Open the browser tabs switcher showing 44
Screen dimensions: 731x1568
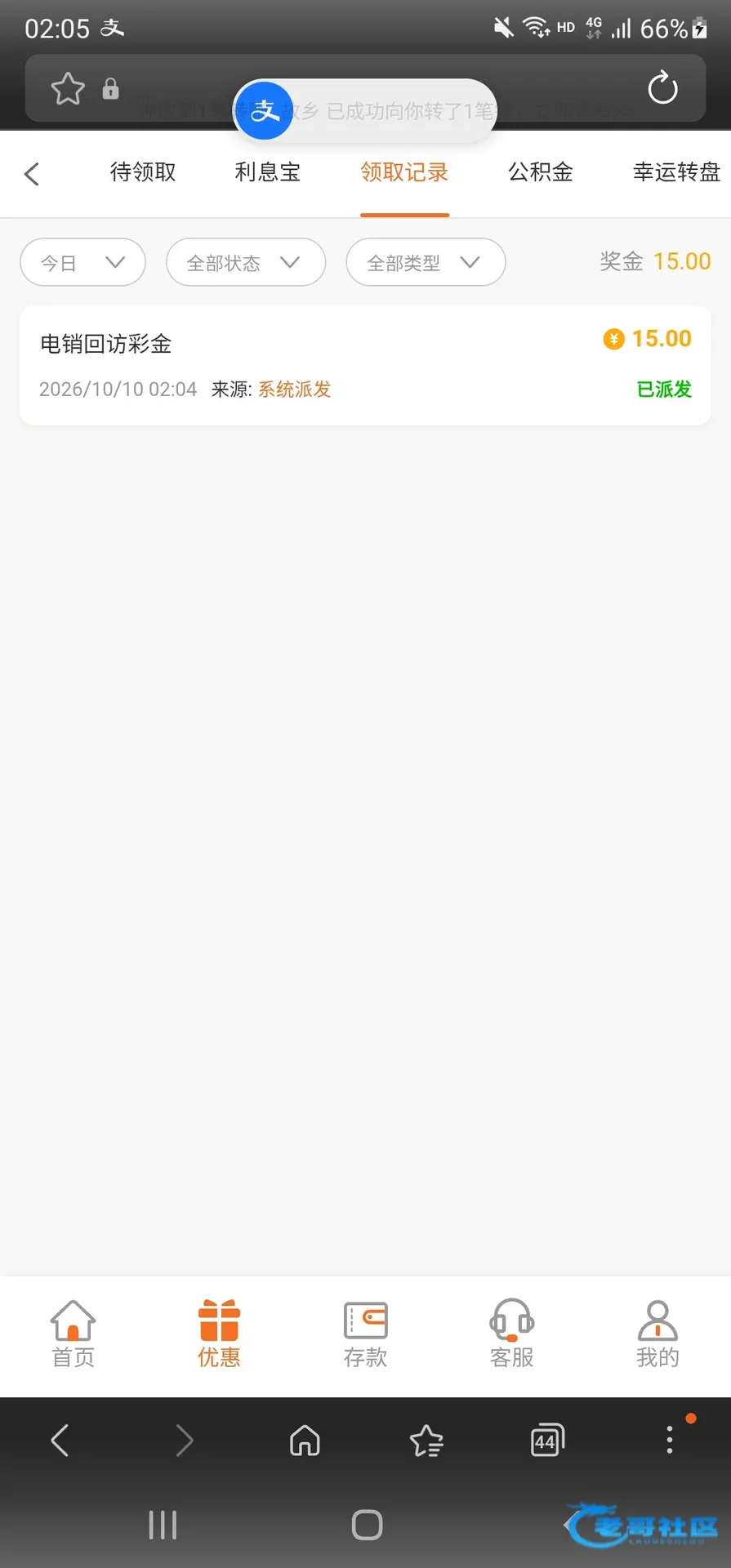(x=547, y=1441)
